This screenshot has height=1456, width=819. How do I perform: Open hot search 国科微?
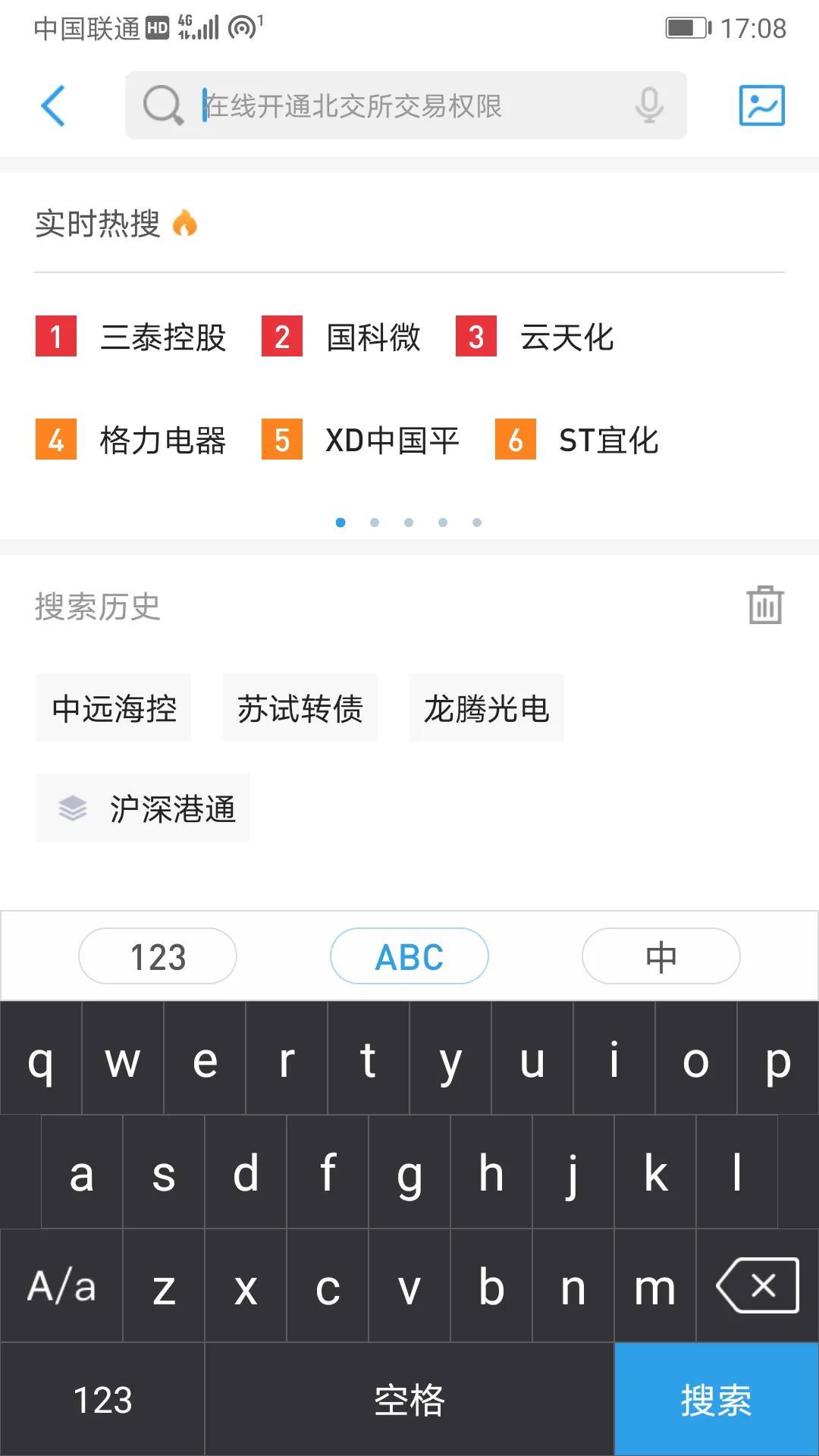click(340, 337)
